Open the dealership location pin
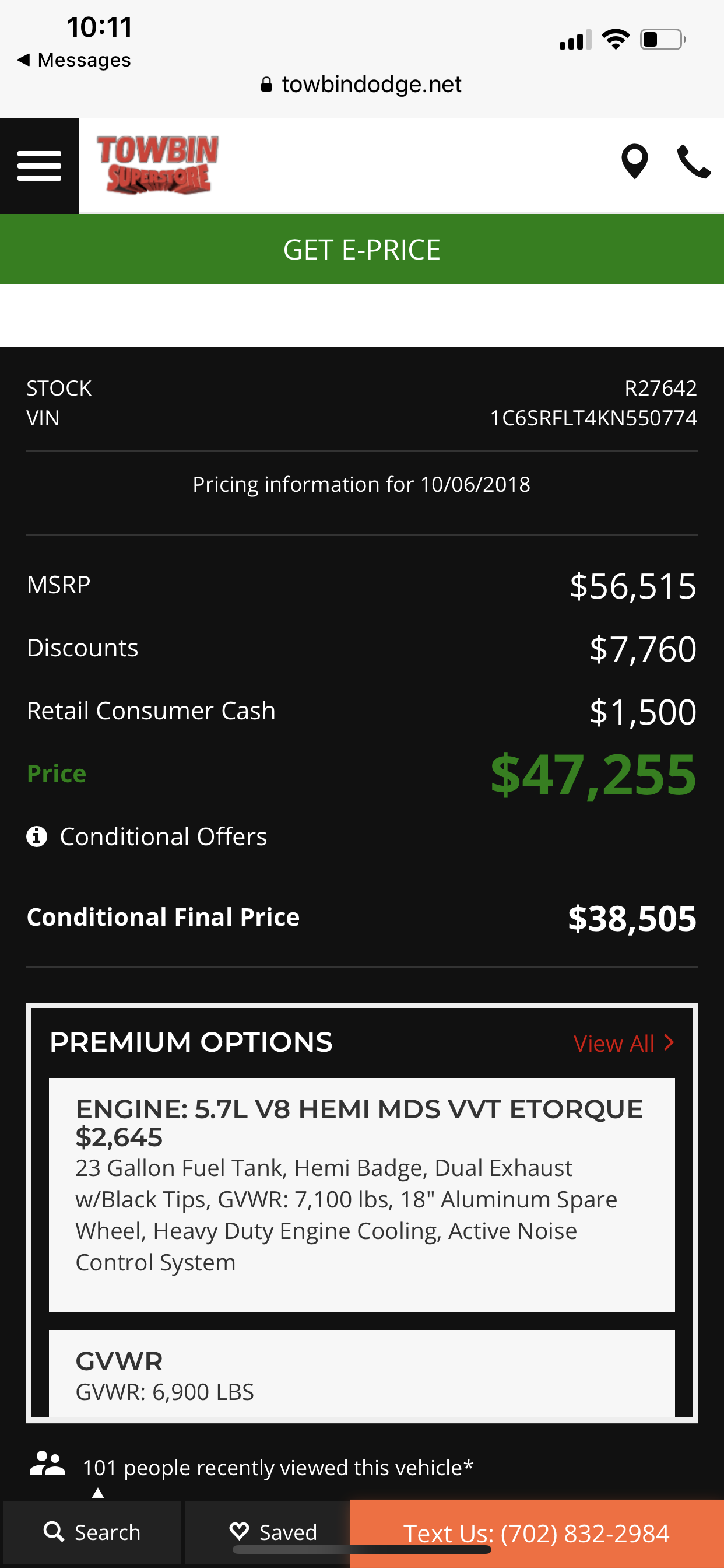The height and width of the screenshot is (1568, 724). coord(634,162)
